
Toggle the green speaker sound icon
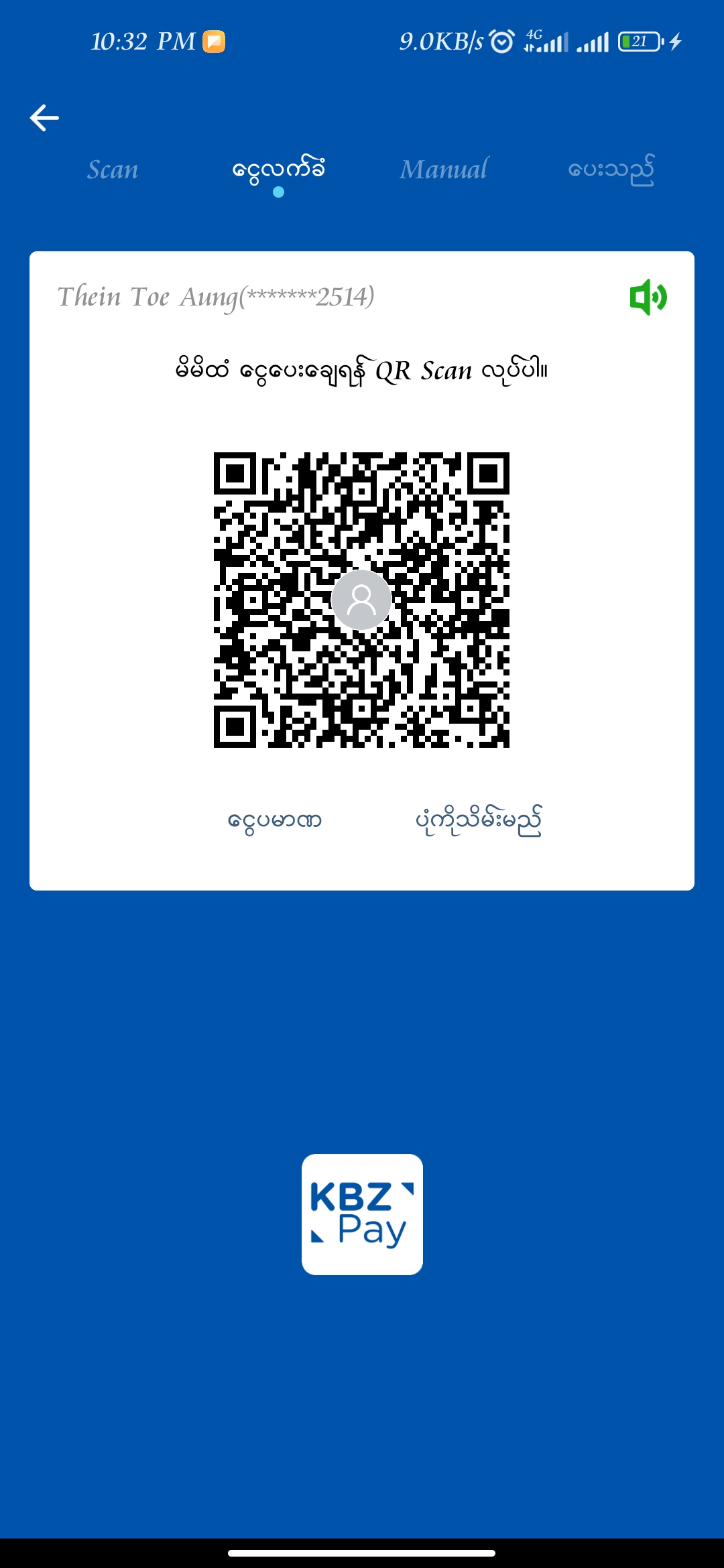pyautogui.click(x=648, y=297)
